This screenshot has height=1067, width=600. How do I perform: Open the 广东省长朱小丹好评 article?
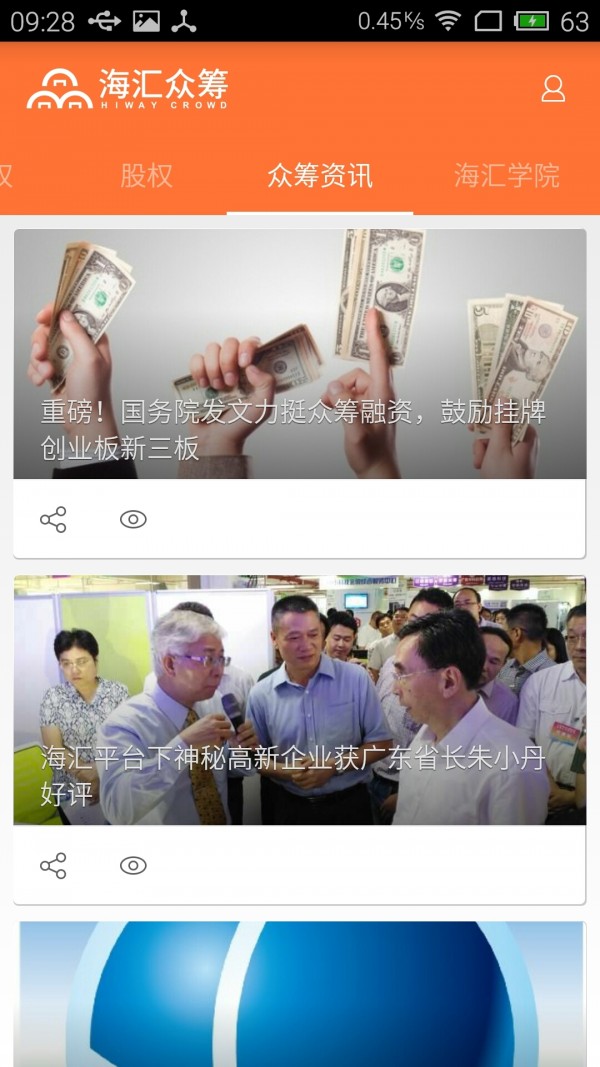point(299,701)
